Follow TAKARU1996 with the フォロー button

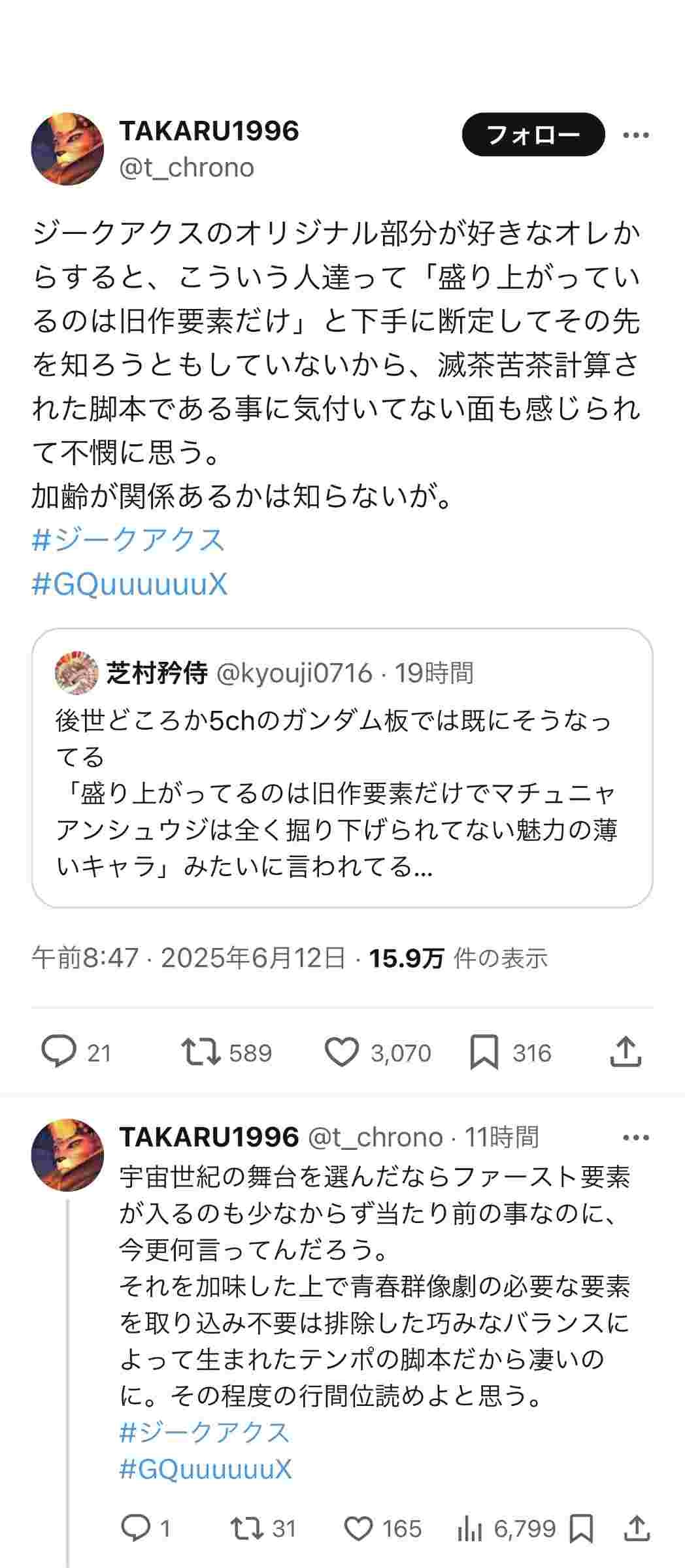tap(533, 135)
